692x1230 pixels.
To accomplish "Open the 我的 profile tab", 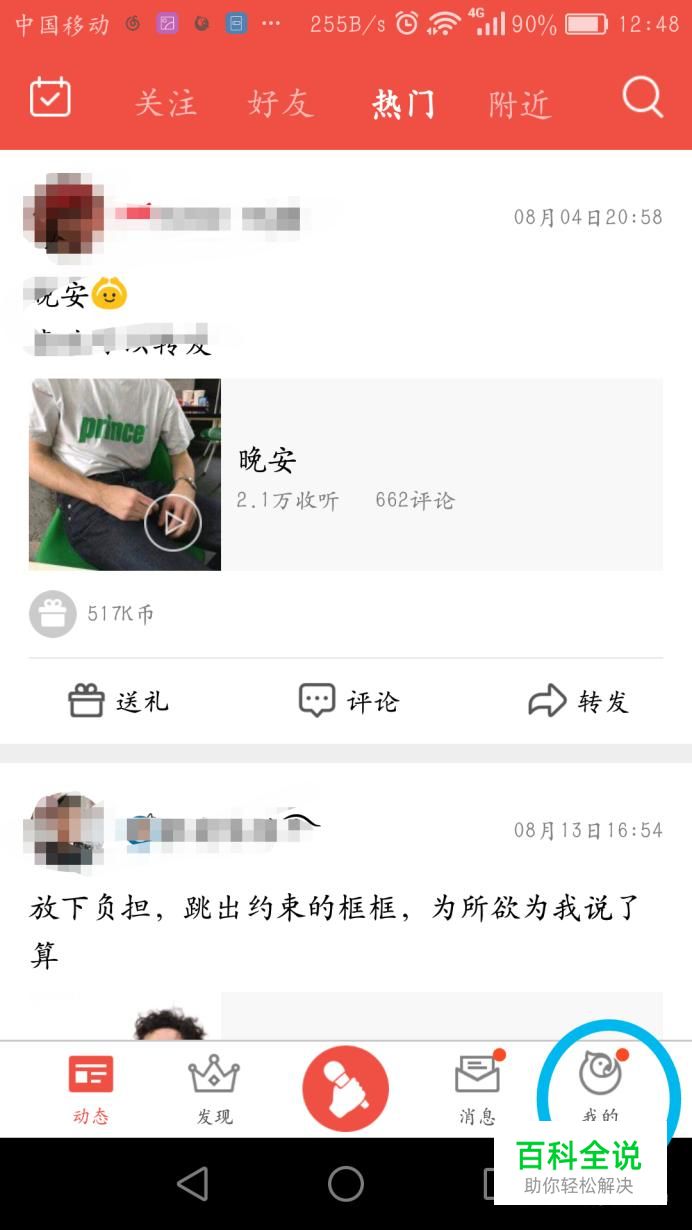I will pyautogui.click(x=601, y=1086).
